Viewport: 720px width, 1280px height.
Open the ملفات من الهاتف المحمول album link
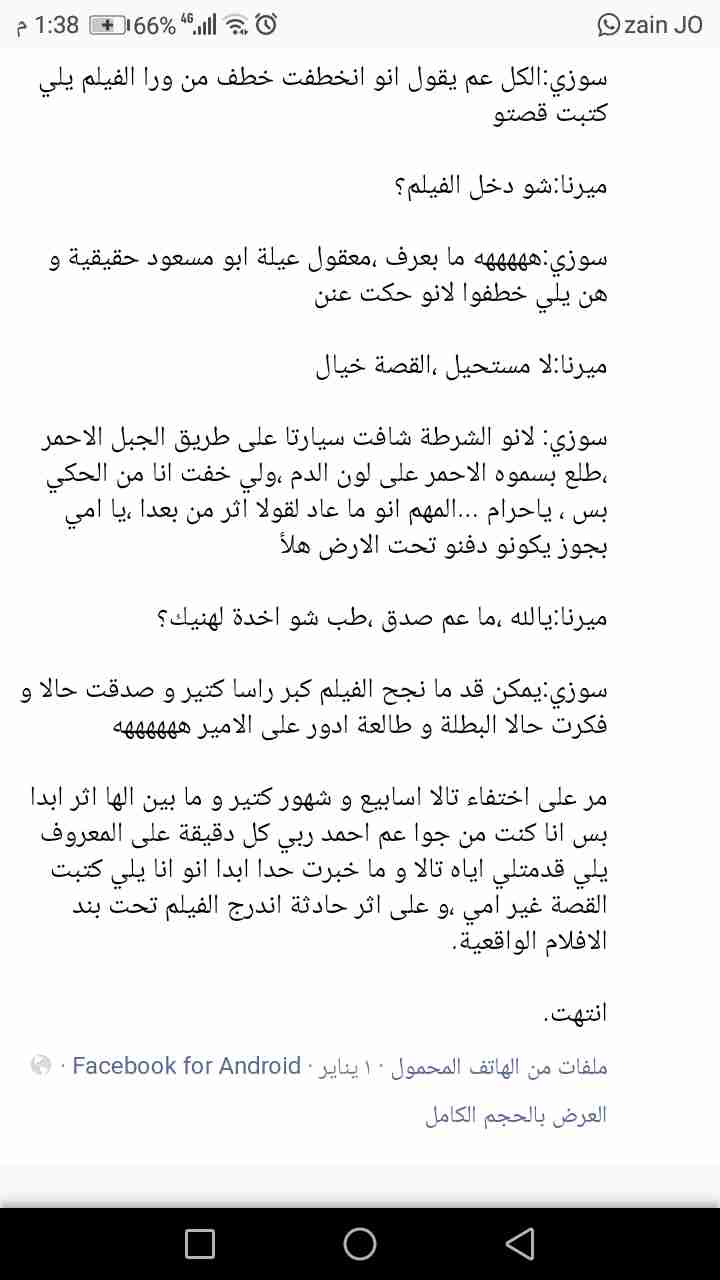[500, 1066]
